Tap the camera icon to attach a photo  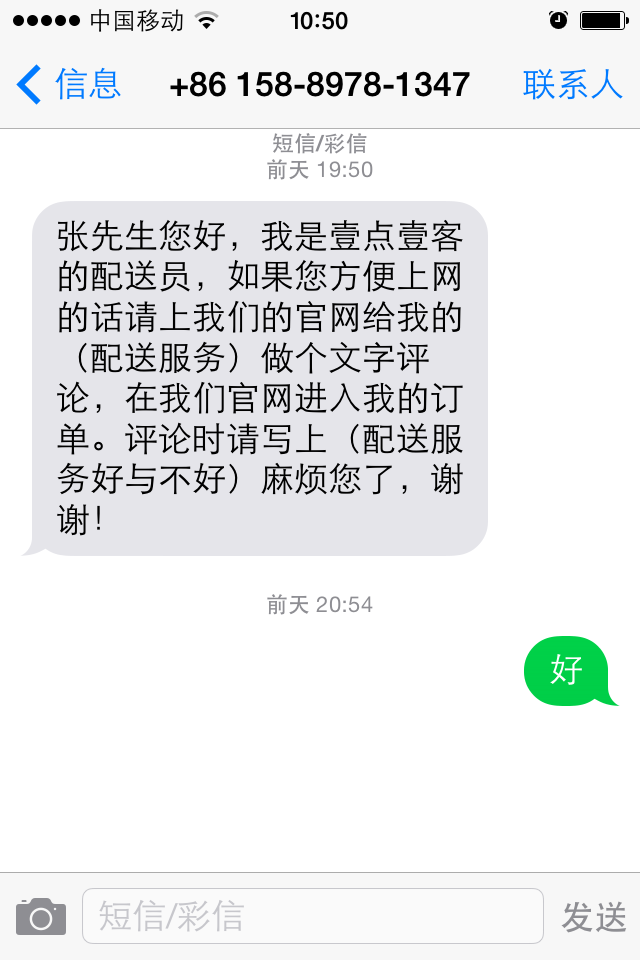(x=41, y=916)
